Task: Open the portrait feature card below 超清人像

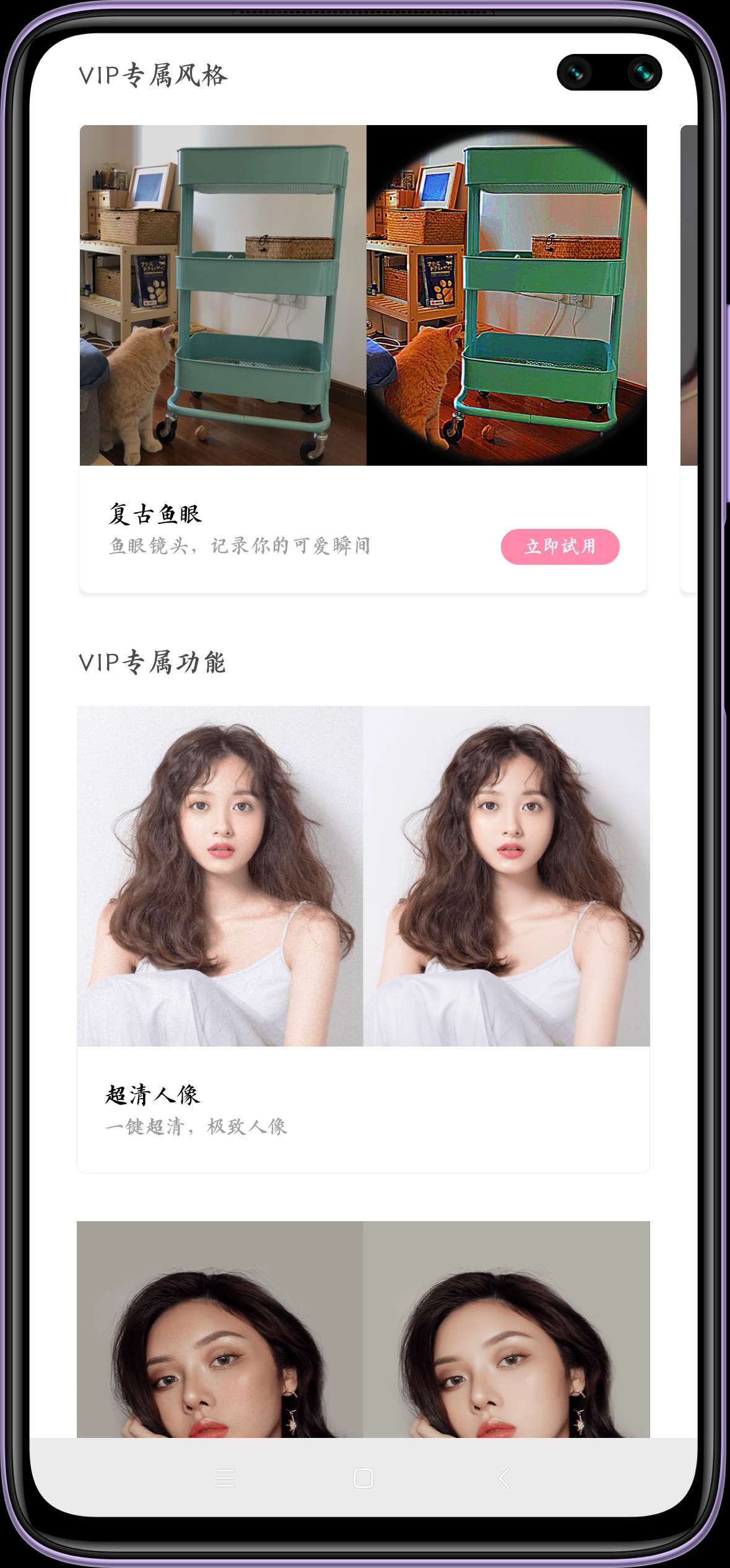Action: (x=363, y=1329)
